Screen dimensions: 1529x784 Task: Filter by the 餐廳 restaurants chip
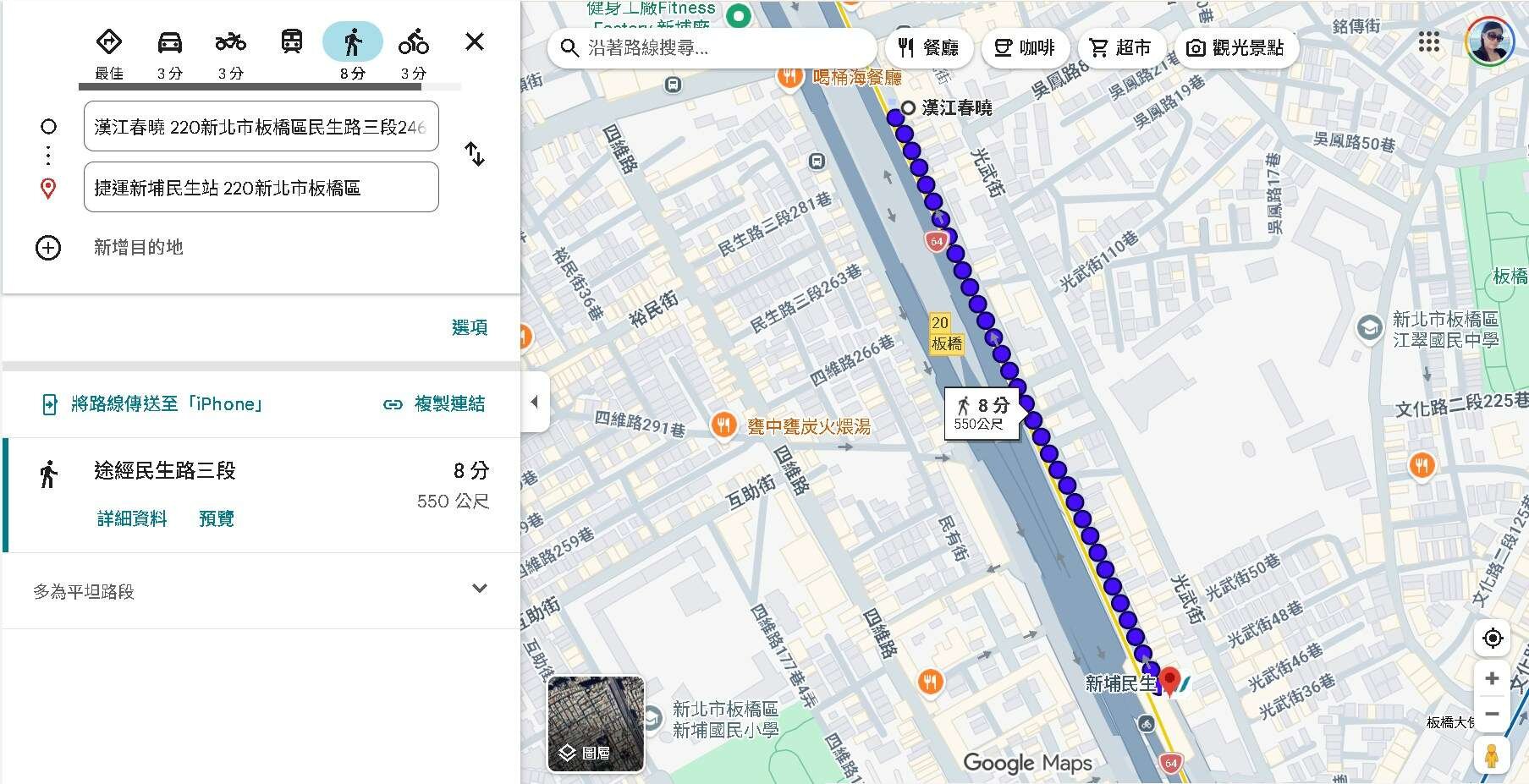click(928, 48)
